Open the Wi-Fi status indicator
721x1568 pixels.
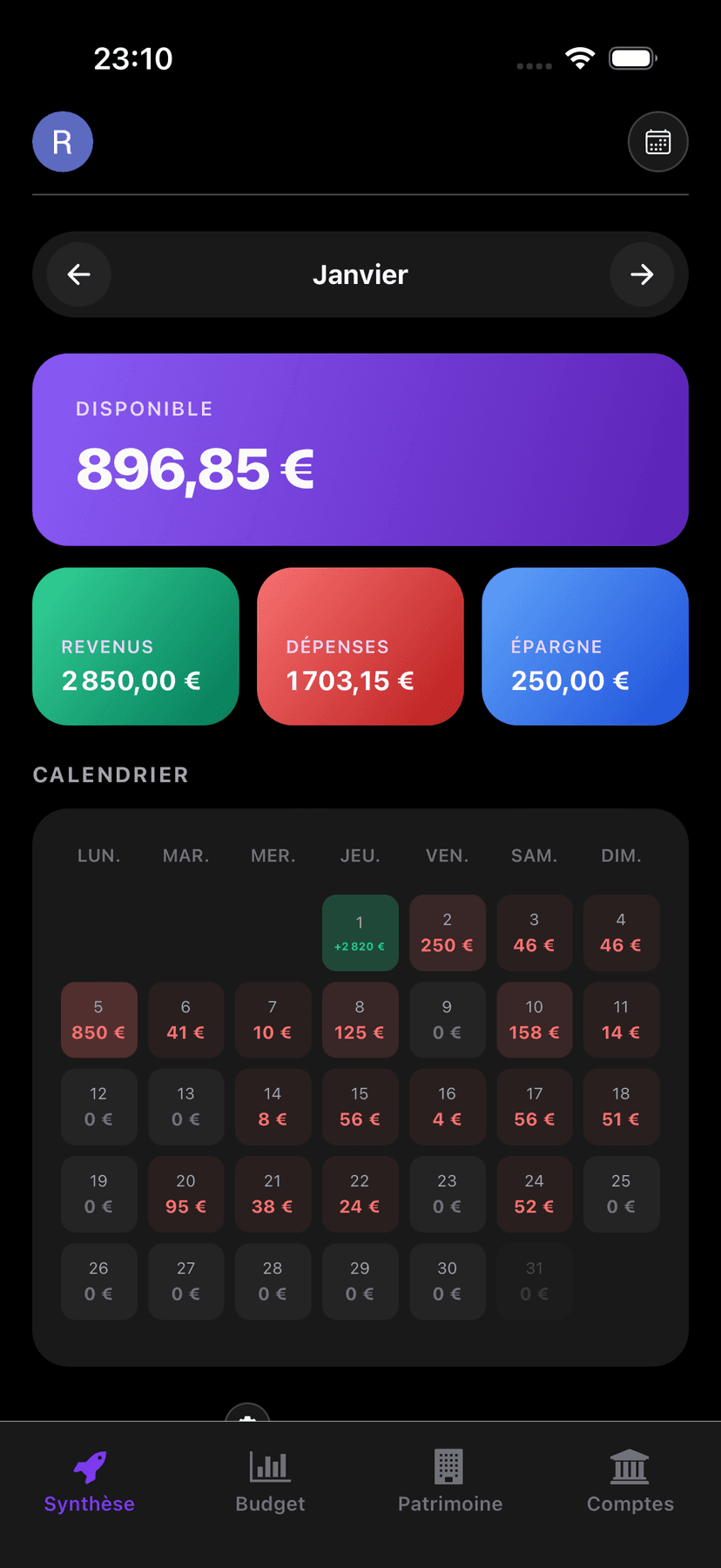tap(579, 57)
